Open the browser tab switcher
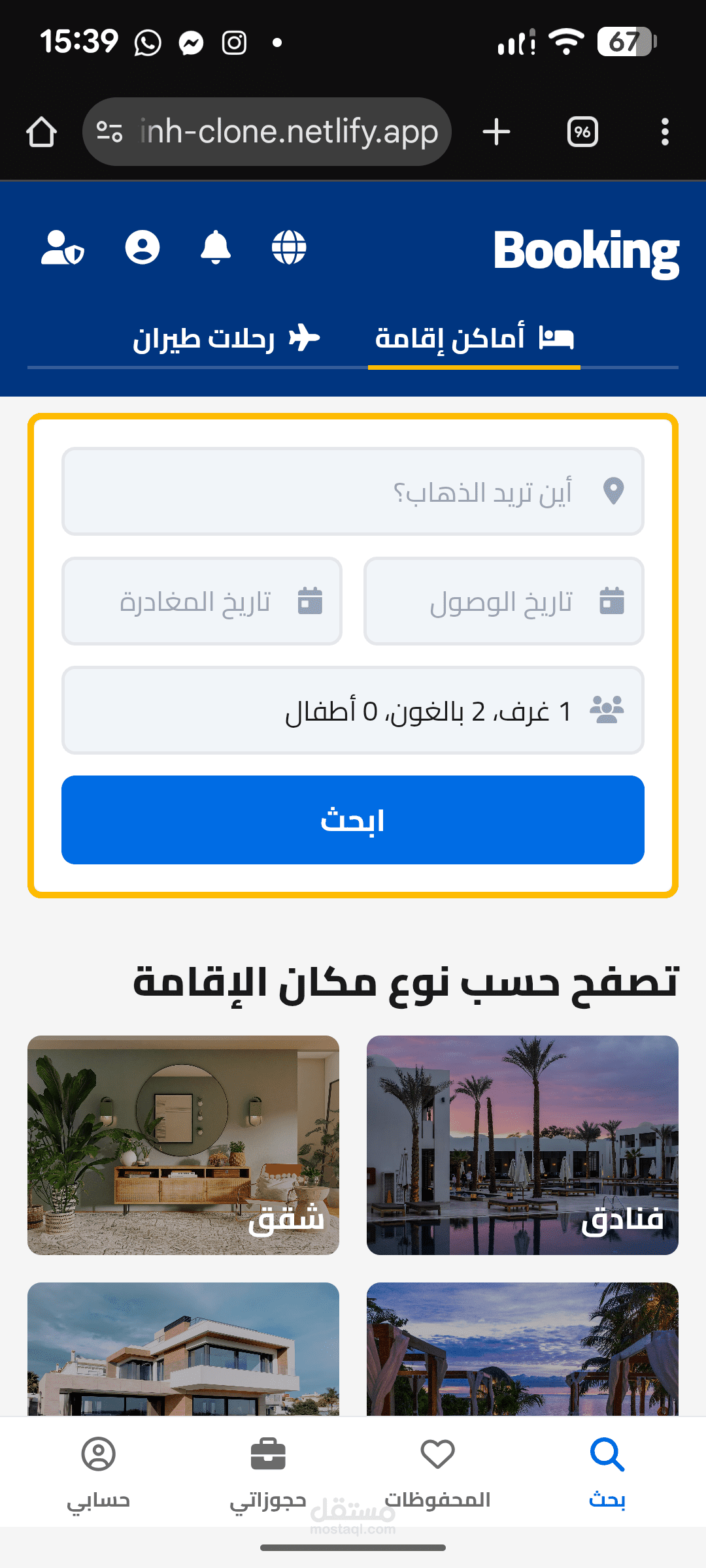This screenshot has height=1568, width=706. (x=582, y=132)
